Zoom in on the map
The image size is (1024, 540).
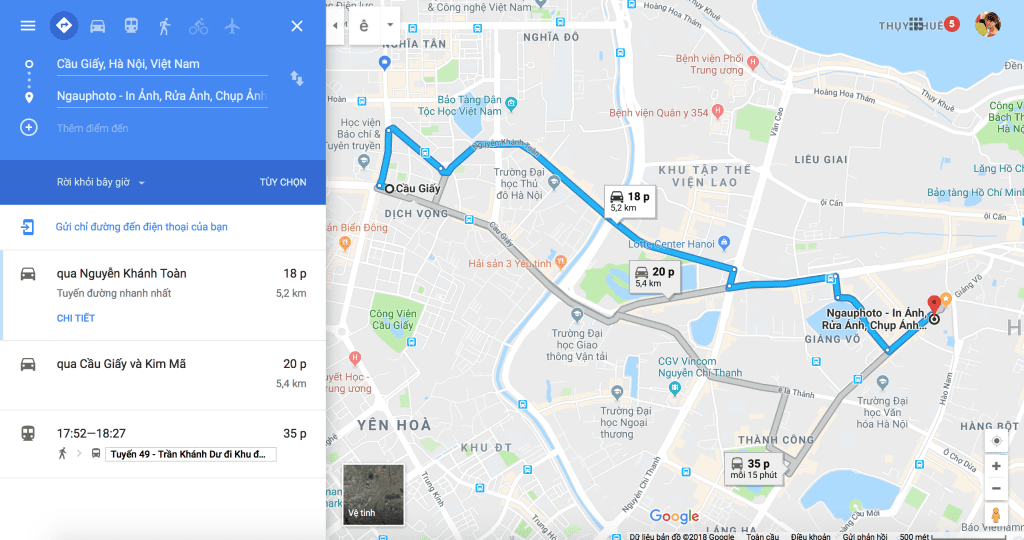coord(996,466)
